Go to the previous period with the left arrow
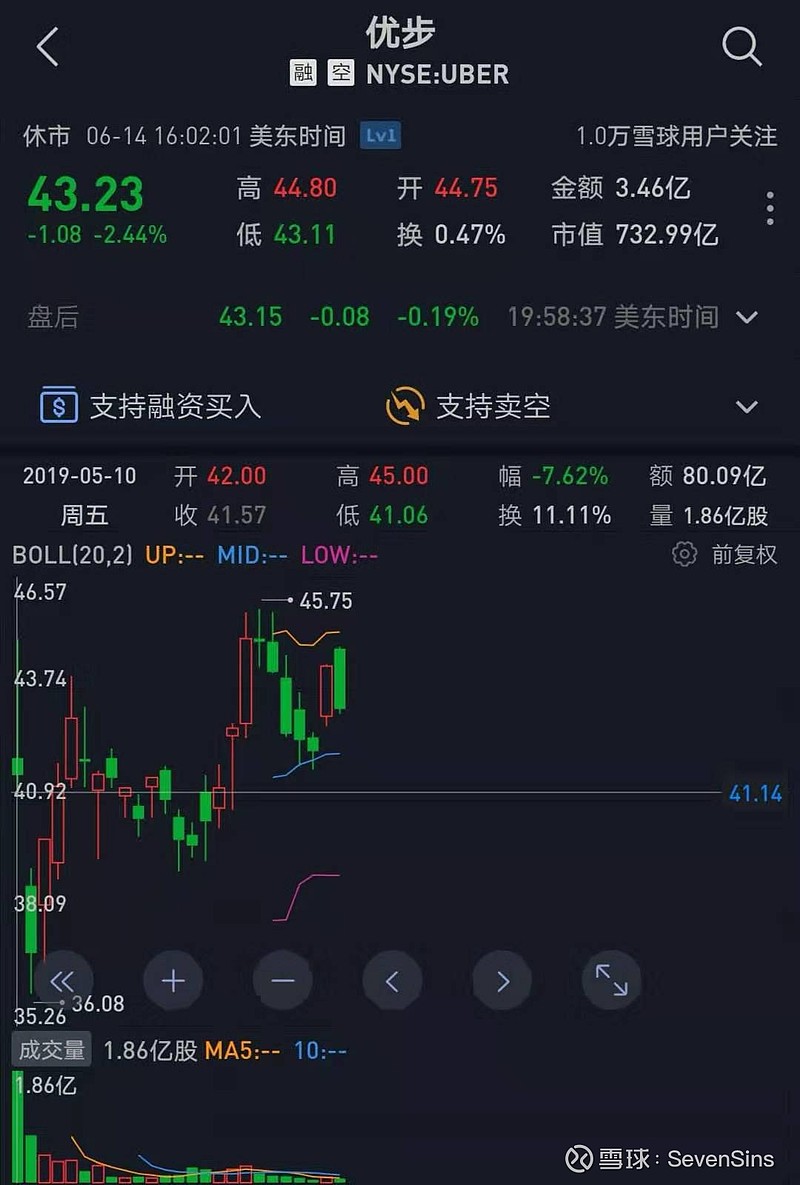This screenshot has height=1185, width=800. click(392, 981)
